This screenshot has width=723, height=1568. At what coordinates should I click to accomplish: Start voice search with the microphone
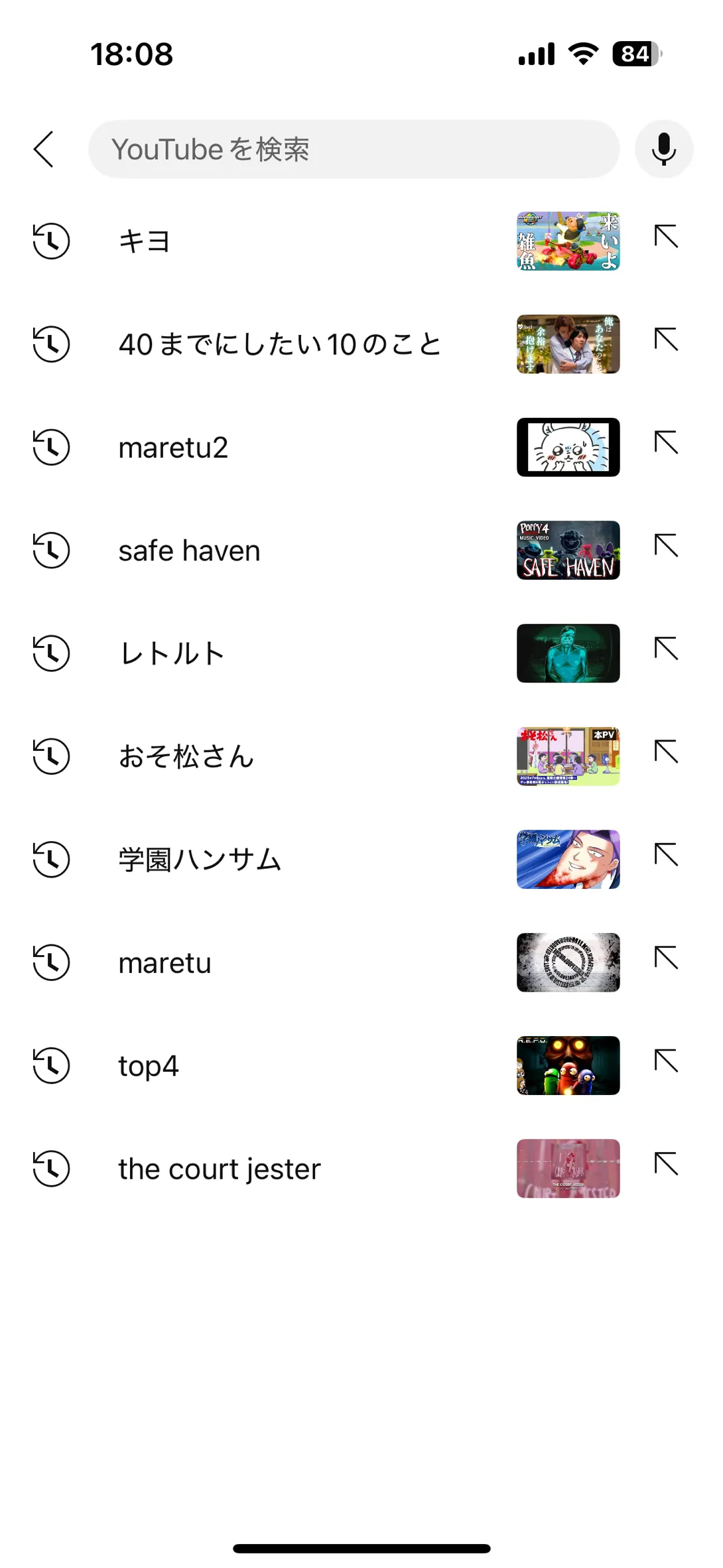pyautogui.click(x=663, y=149)
